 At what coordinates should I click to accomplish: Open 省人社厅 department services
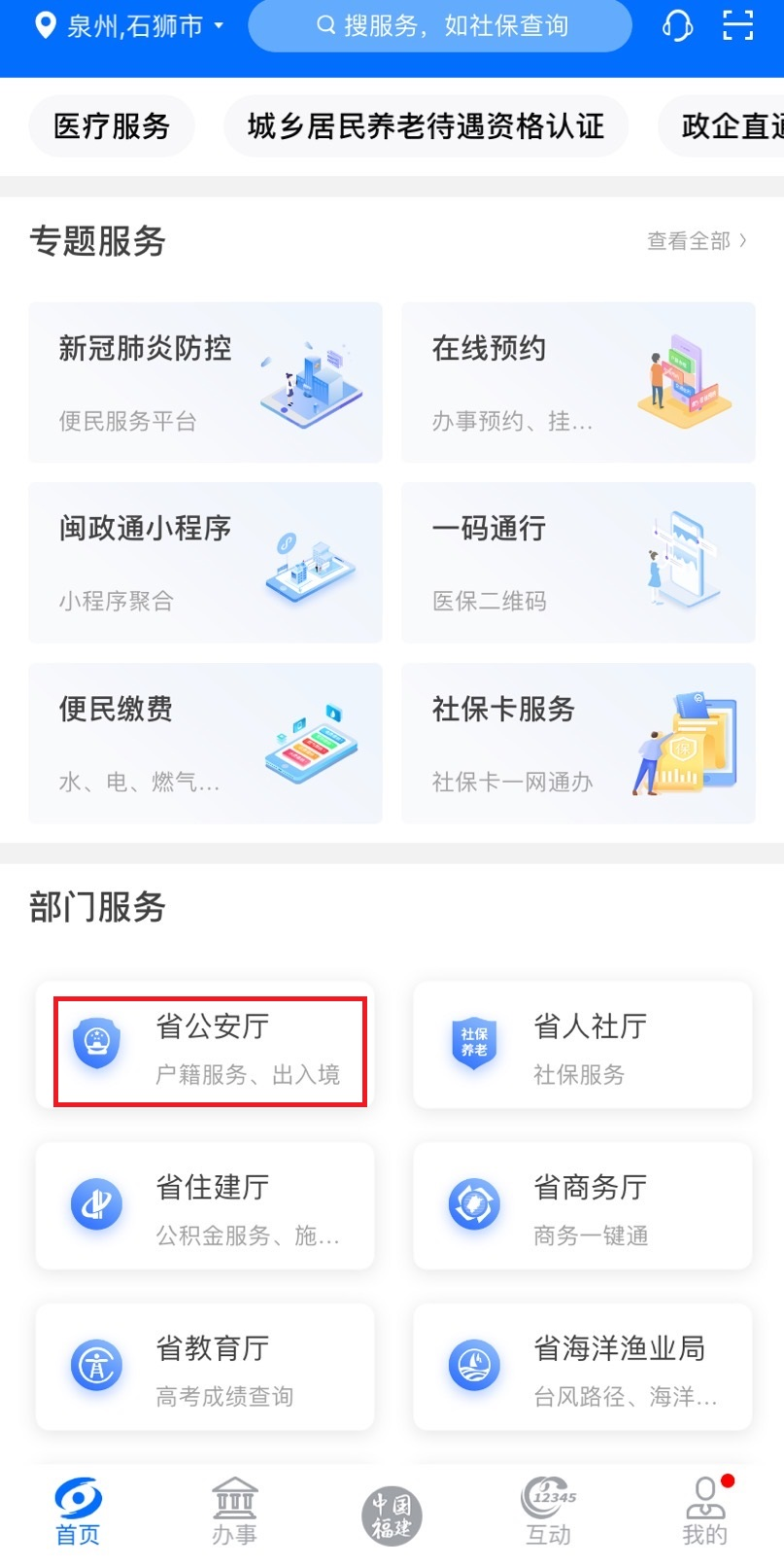pos(583,1046)
